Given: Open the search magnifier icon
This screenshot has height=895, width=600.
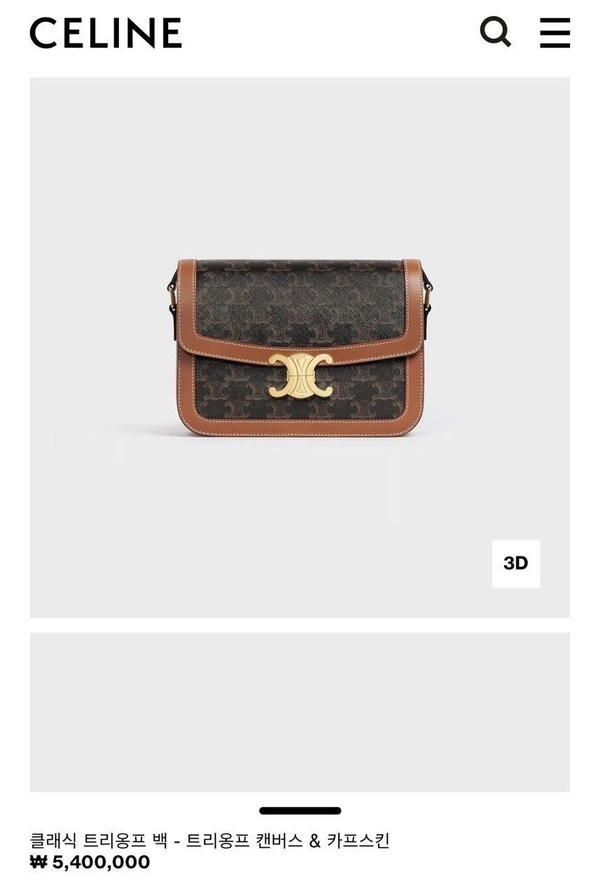Looking at the screenshot, I should click(495, 32).
